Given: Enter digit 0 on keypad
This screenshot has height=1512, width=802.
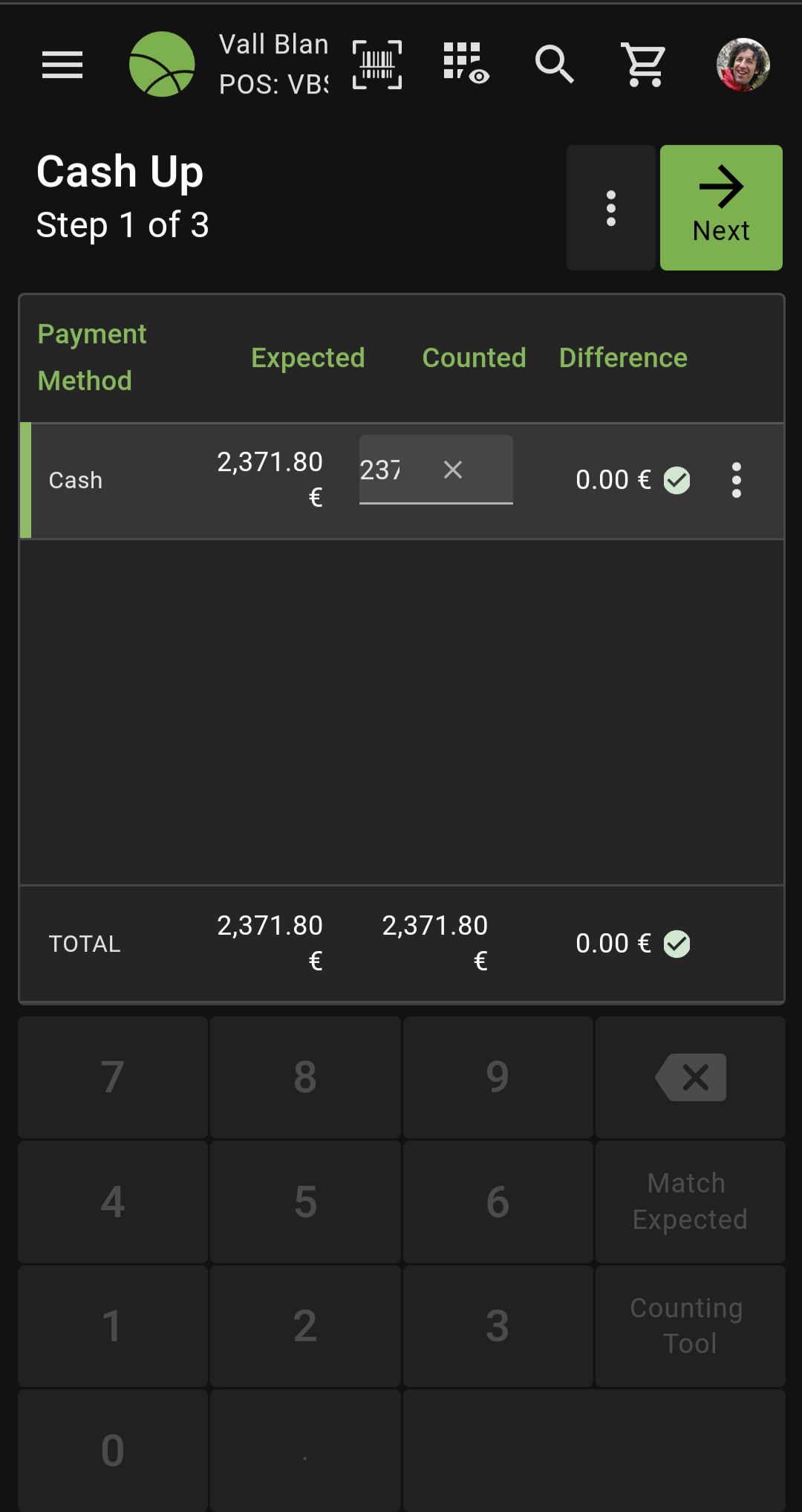Looking at the screenshot, I should (113, 1450).
